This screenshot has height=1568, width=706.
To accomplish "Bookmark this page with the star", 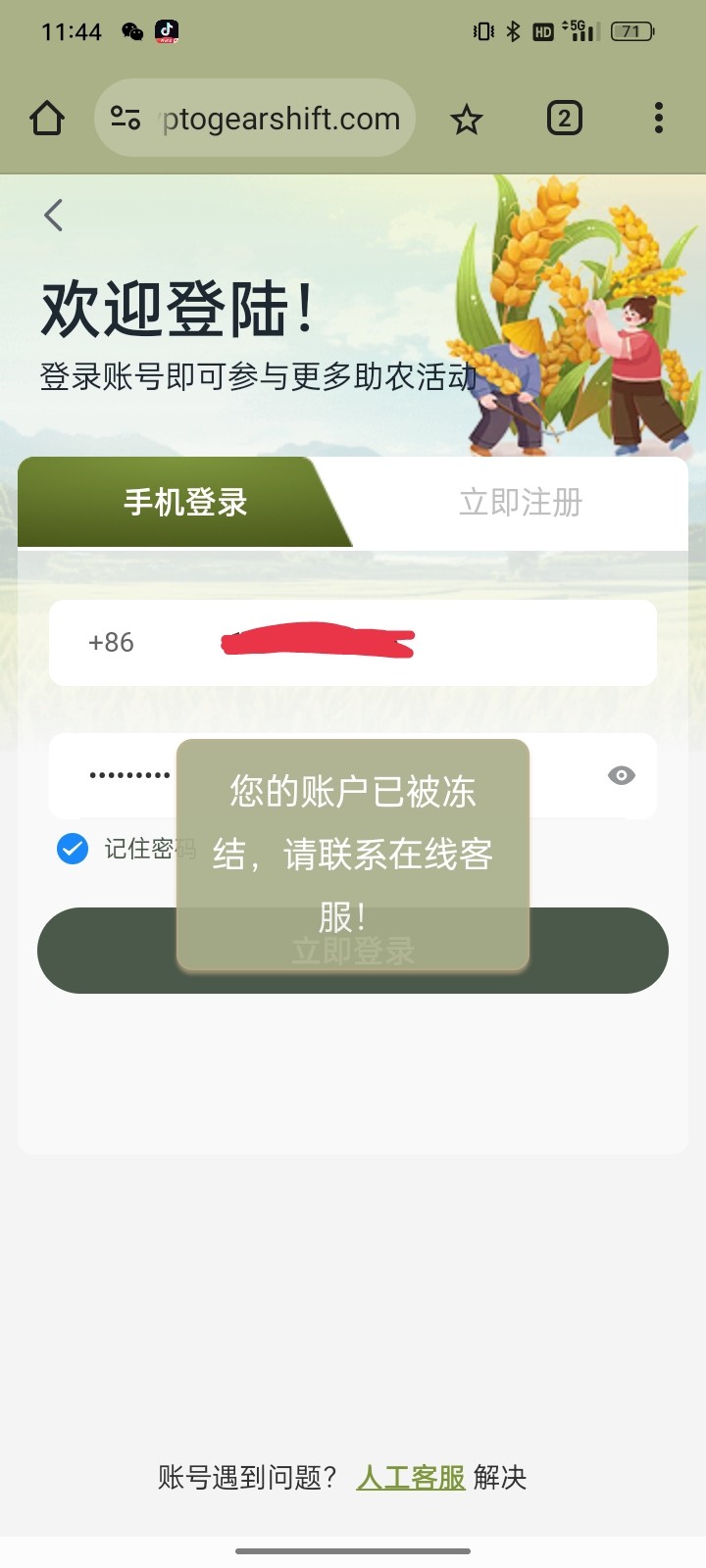I will pyautogui.click(x=467, y=120).
